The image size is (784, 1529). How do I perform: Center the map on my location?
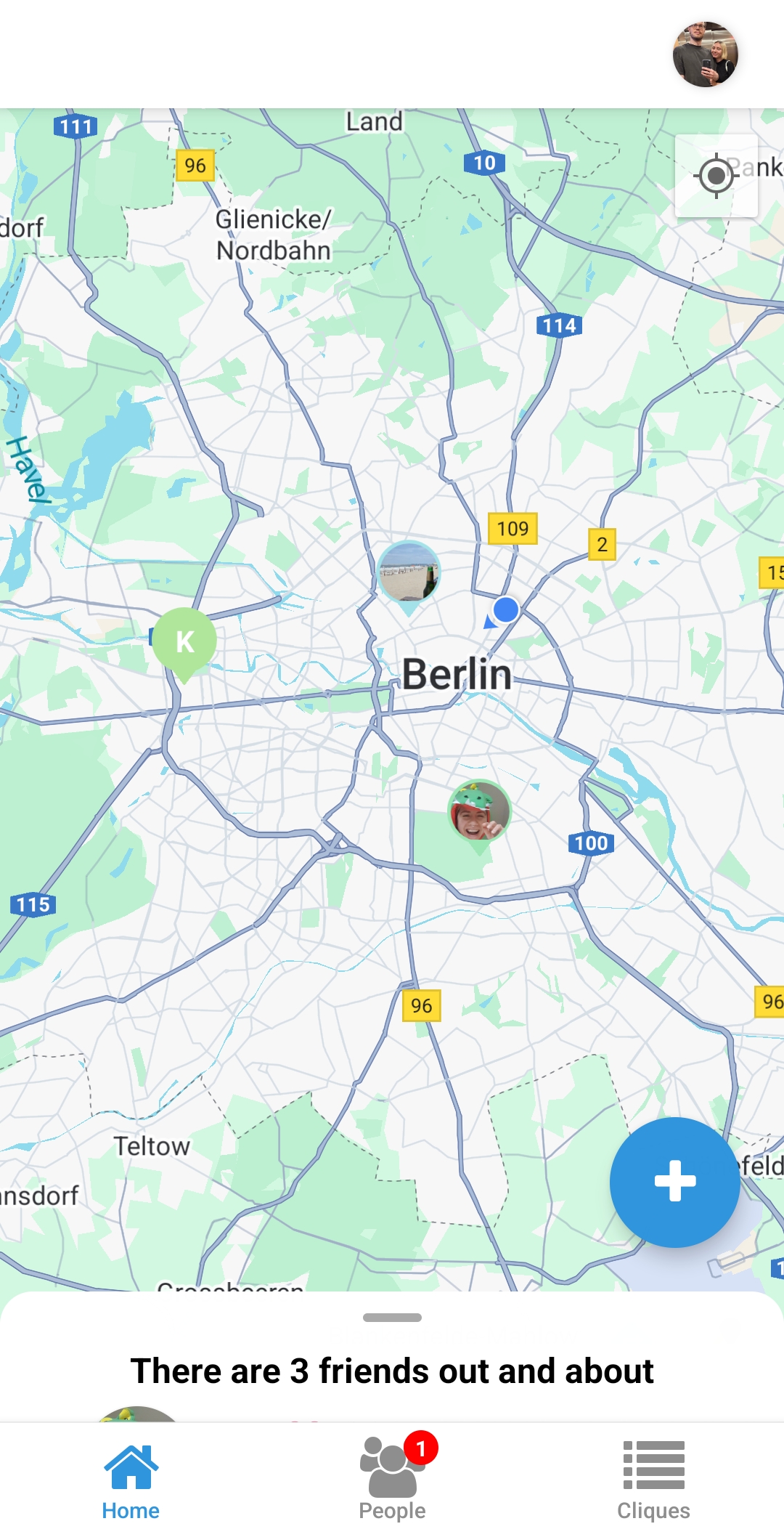[x=716, y=175]
